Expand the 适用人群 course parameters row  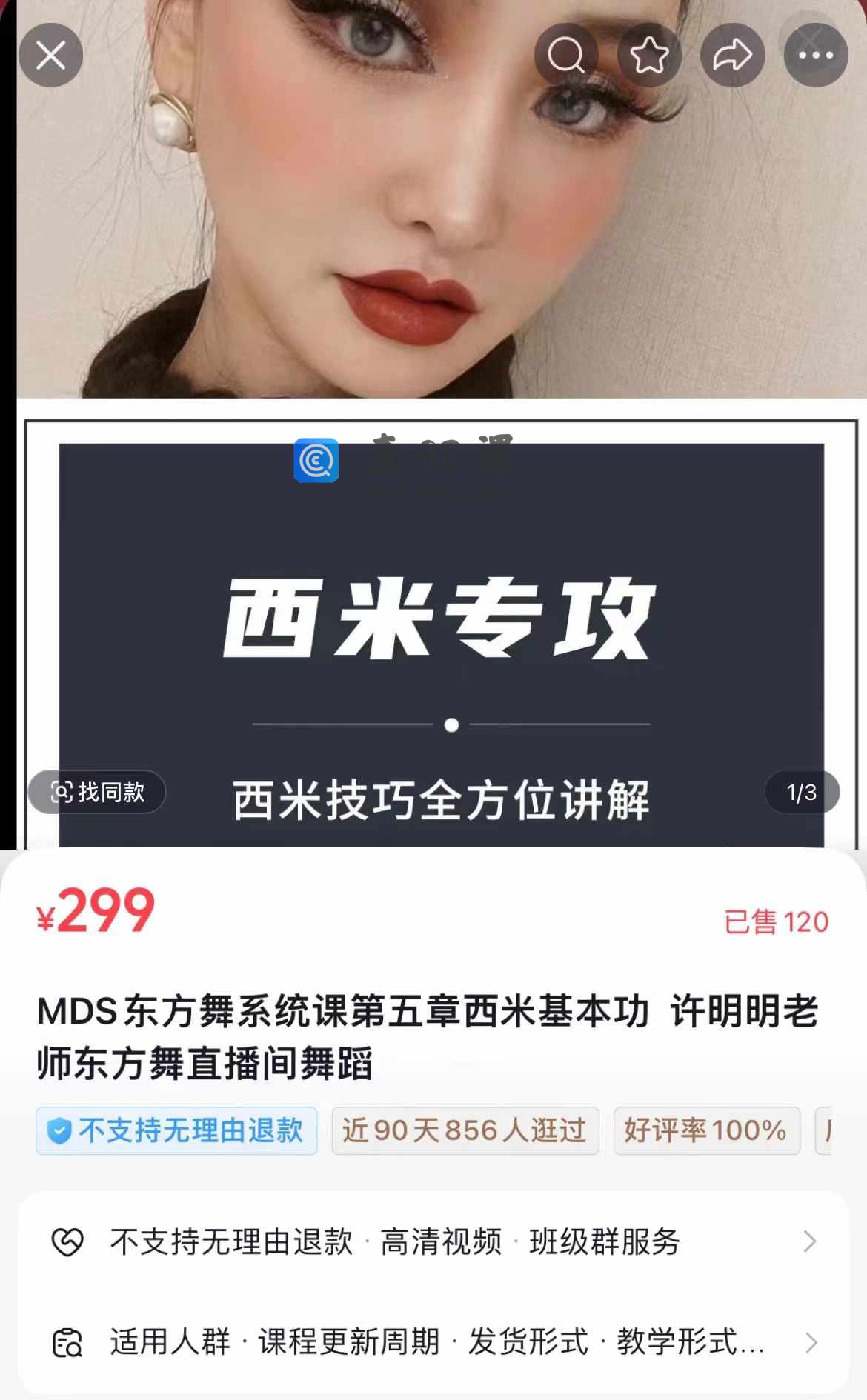(433, 1342)
